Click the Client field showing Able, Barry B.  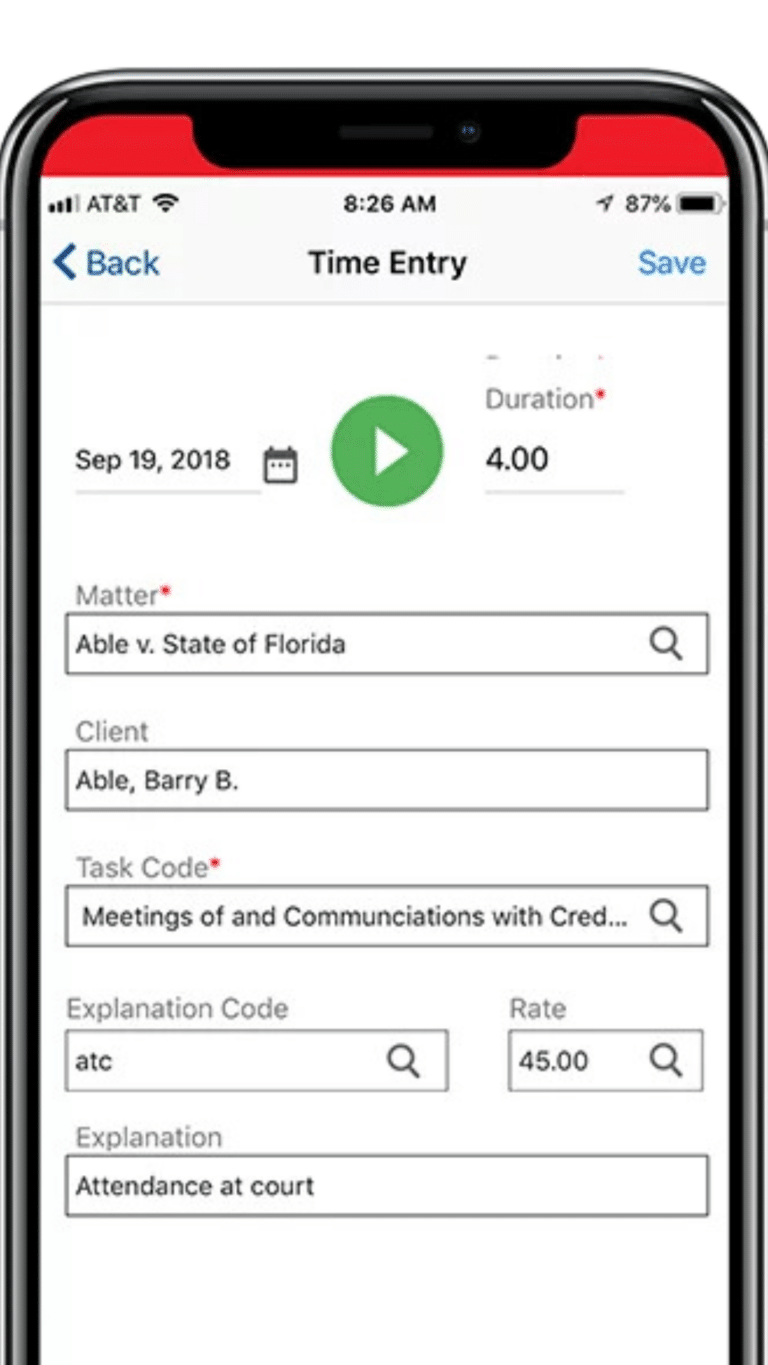[300, 780]
